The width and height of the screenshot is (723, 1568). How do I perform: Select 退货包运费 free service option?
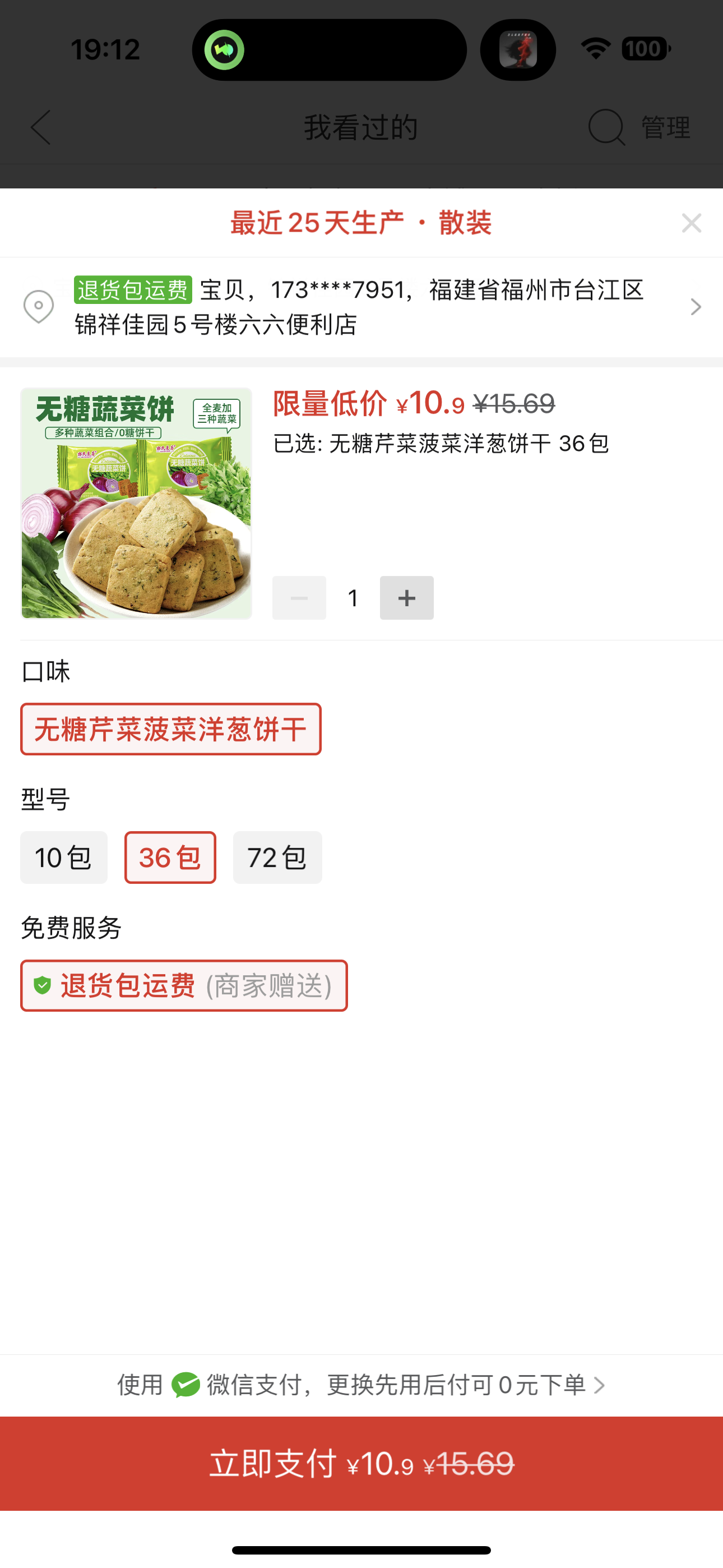tap(184, 985)
